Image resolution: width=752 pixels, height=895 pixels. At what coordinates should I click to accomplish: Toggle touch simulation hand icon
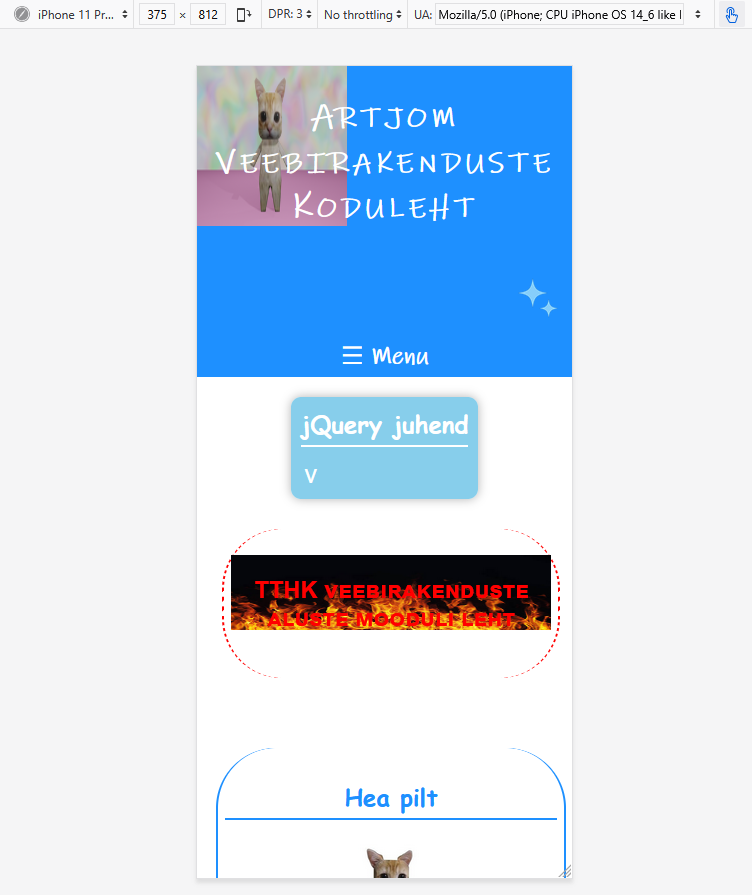click(731, 15)
